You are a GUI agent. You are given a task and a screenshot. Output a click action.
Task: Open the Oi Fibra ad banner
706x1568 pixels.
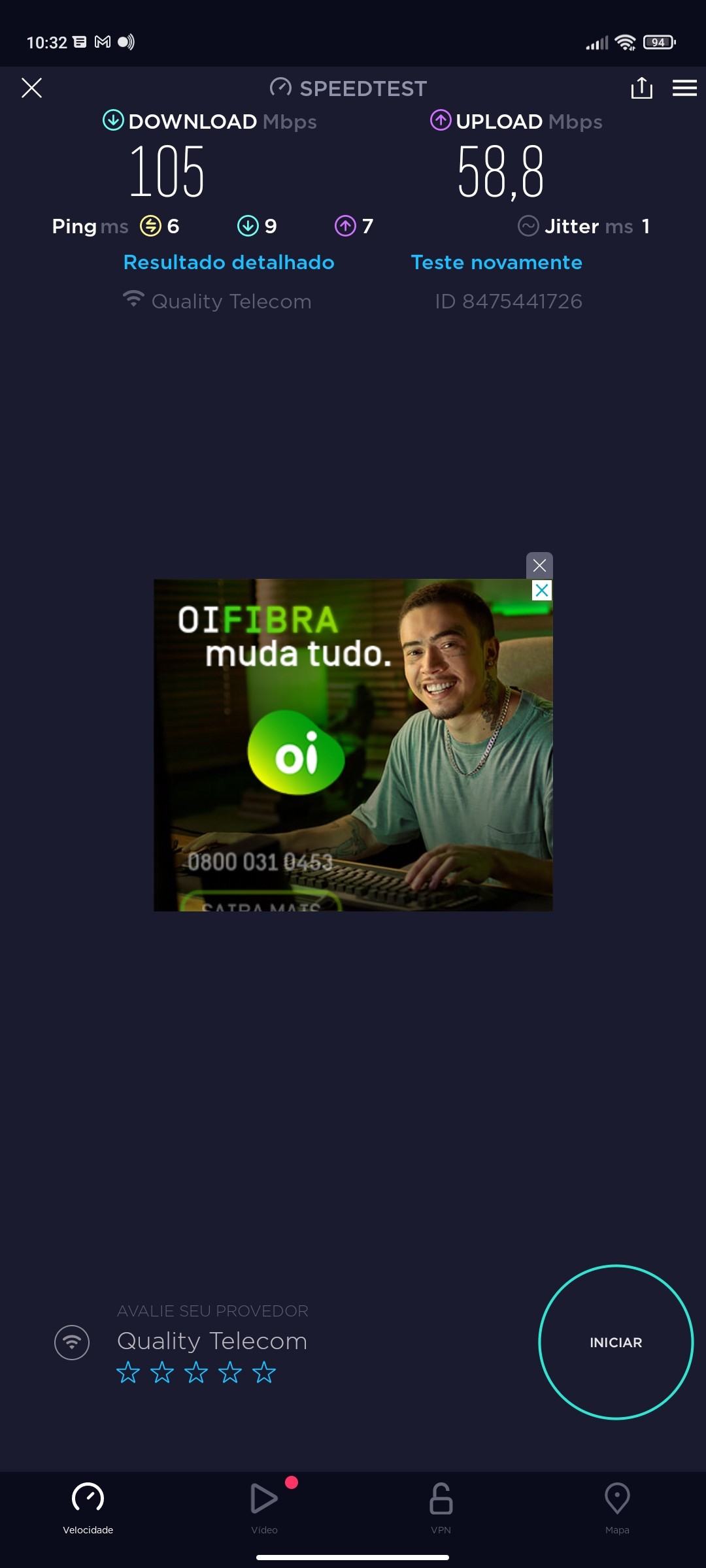(353, 745)
